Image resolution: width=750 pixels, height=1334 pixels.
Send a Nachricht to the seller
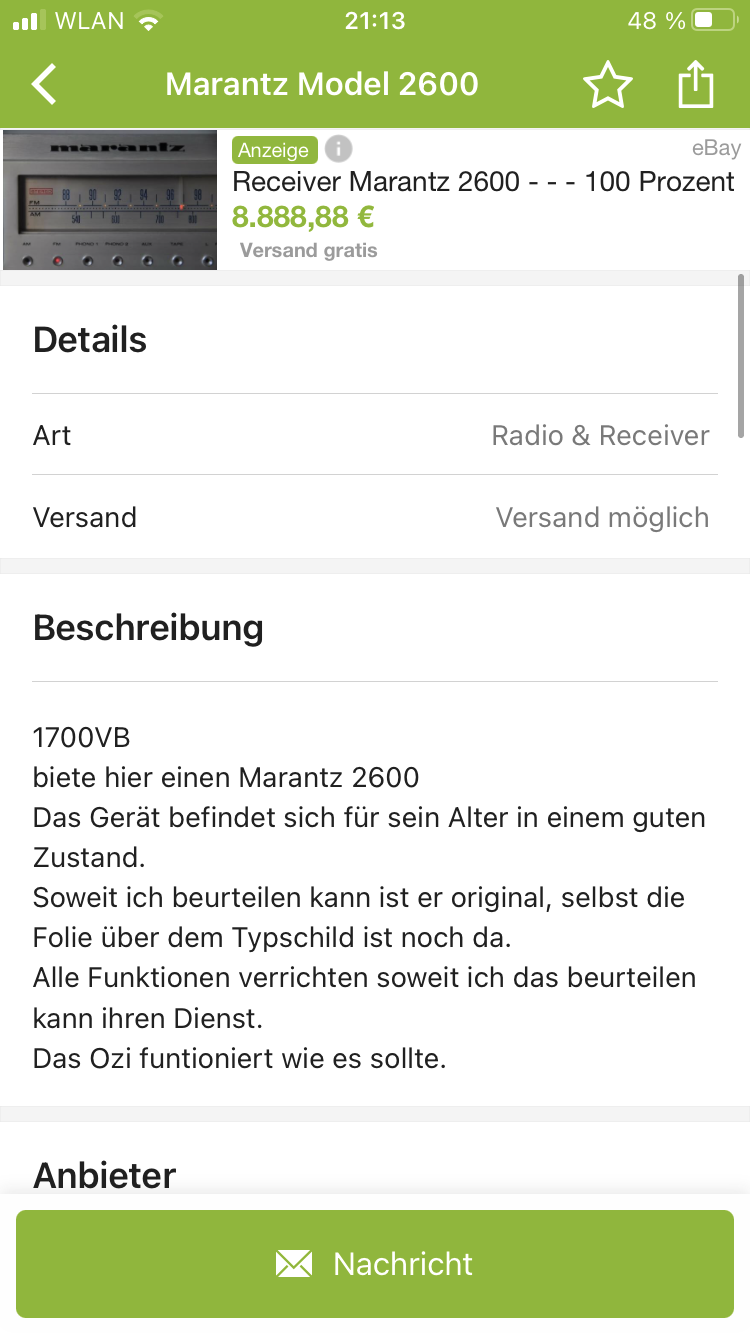[375, 1264]
